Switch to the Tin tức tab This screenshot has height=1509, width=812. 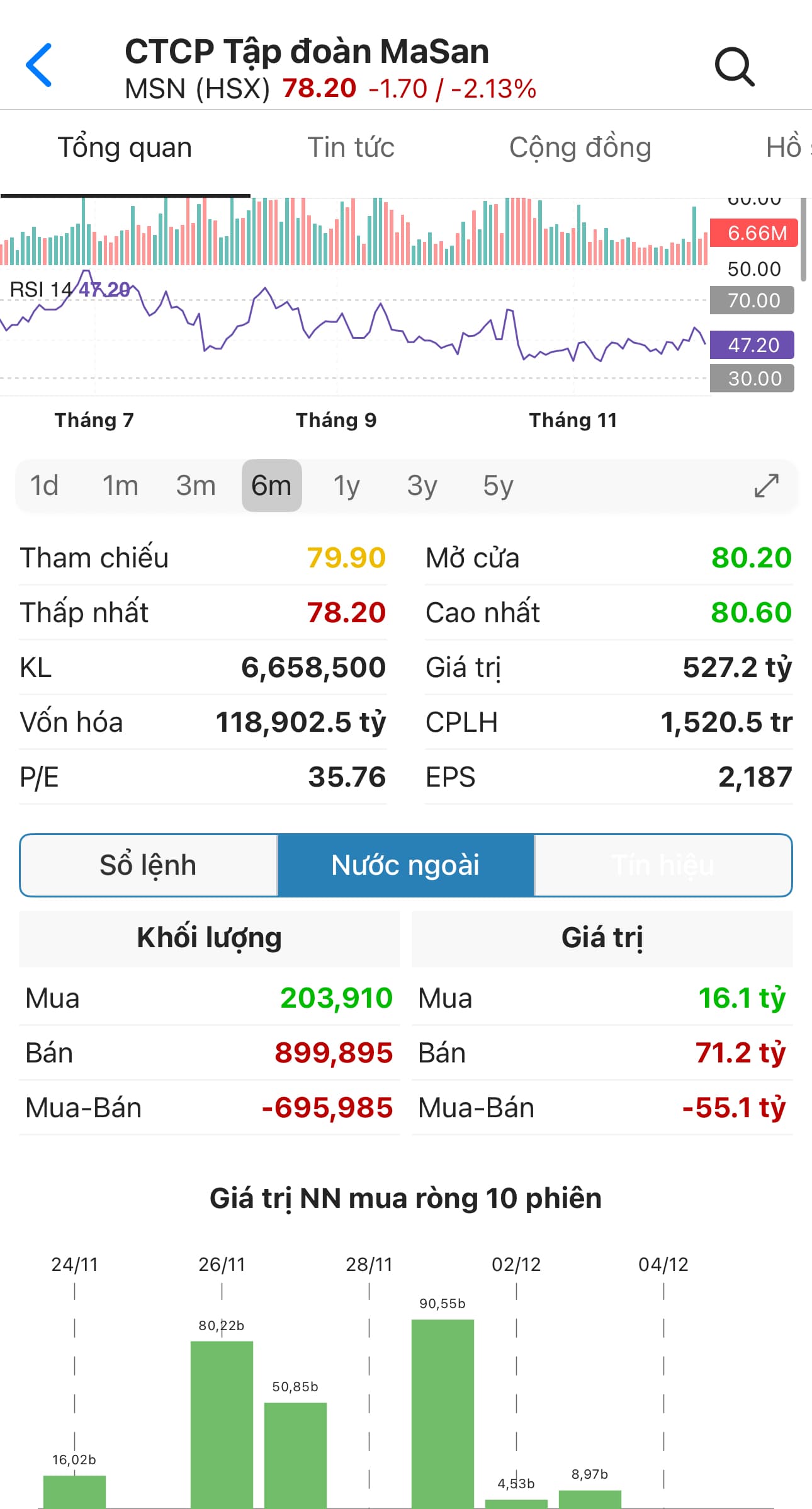[351, 148]
